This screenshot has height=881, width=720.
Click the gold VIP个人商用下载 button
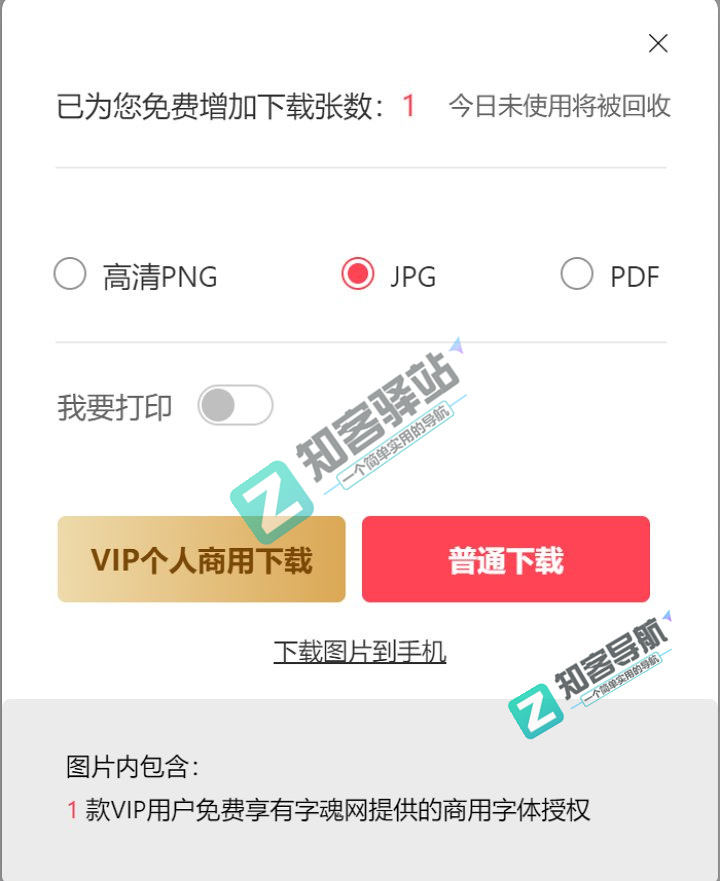point(201,559)
